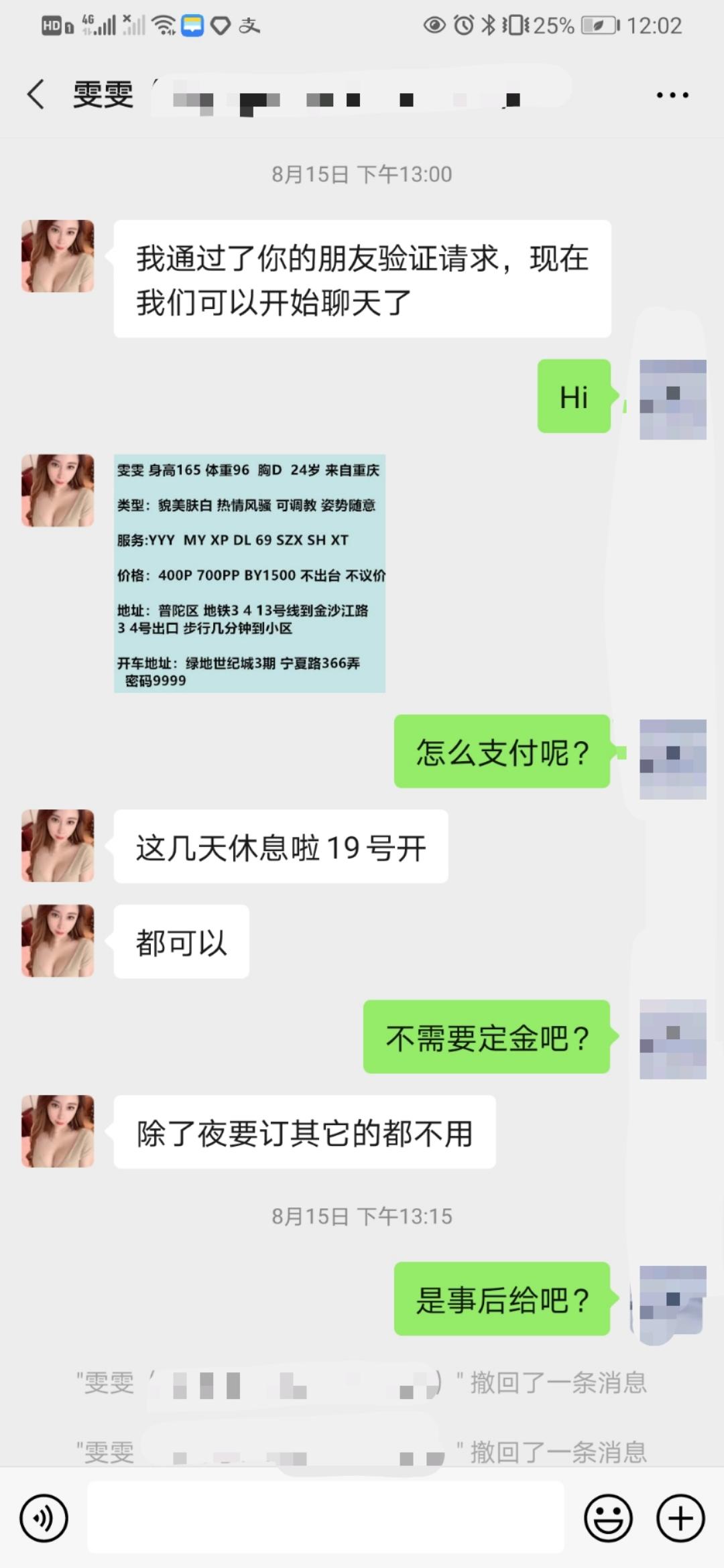Tap contact's avatar beside friend verification message
The height and width of the screenshot is (1568, 724).
(58, 256)
